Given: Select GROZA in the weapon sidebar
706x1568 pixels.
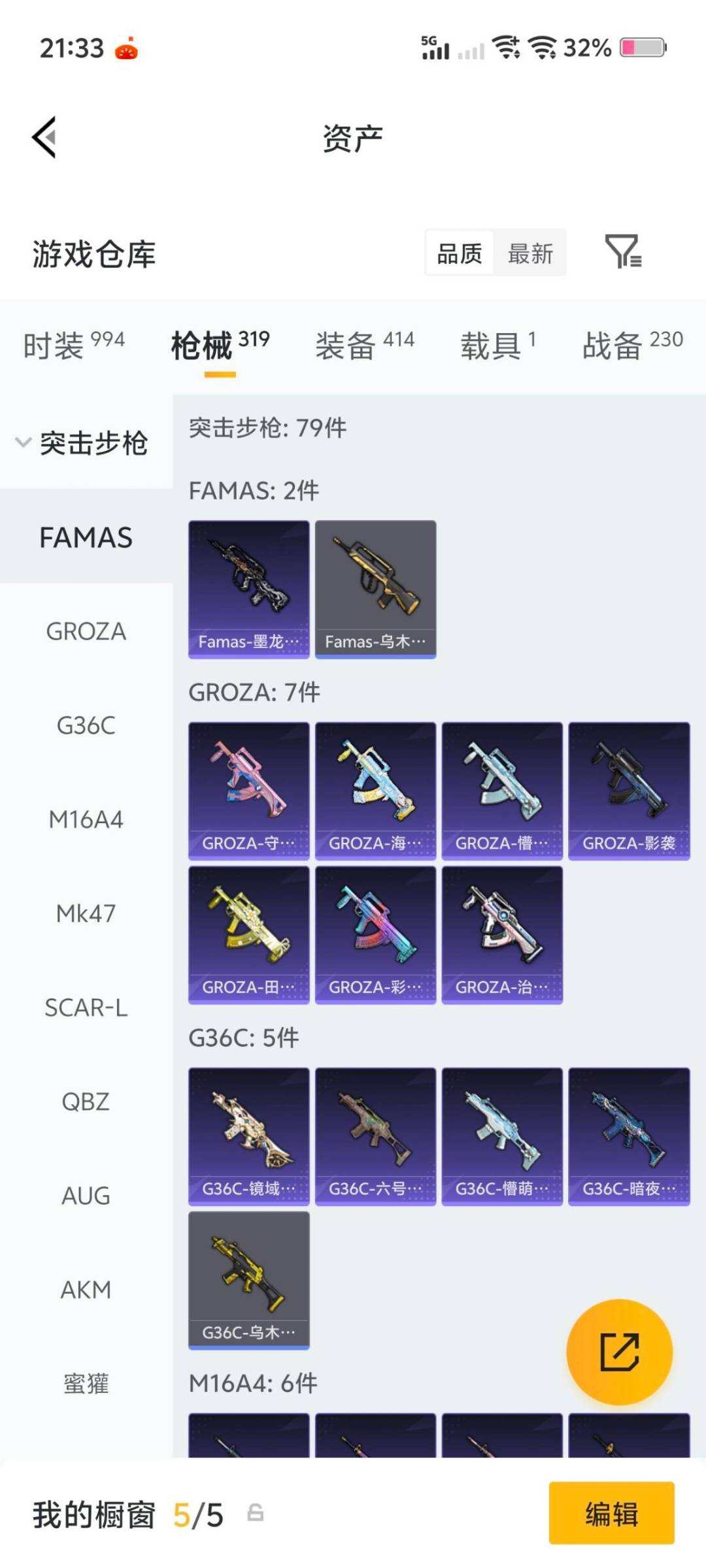Looking at the screenshot, I should pyautogui.click(x=86, y=632).
